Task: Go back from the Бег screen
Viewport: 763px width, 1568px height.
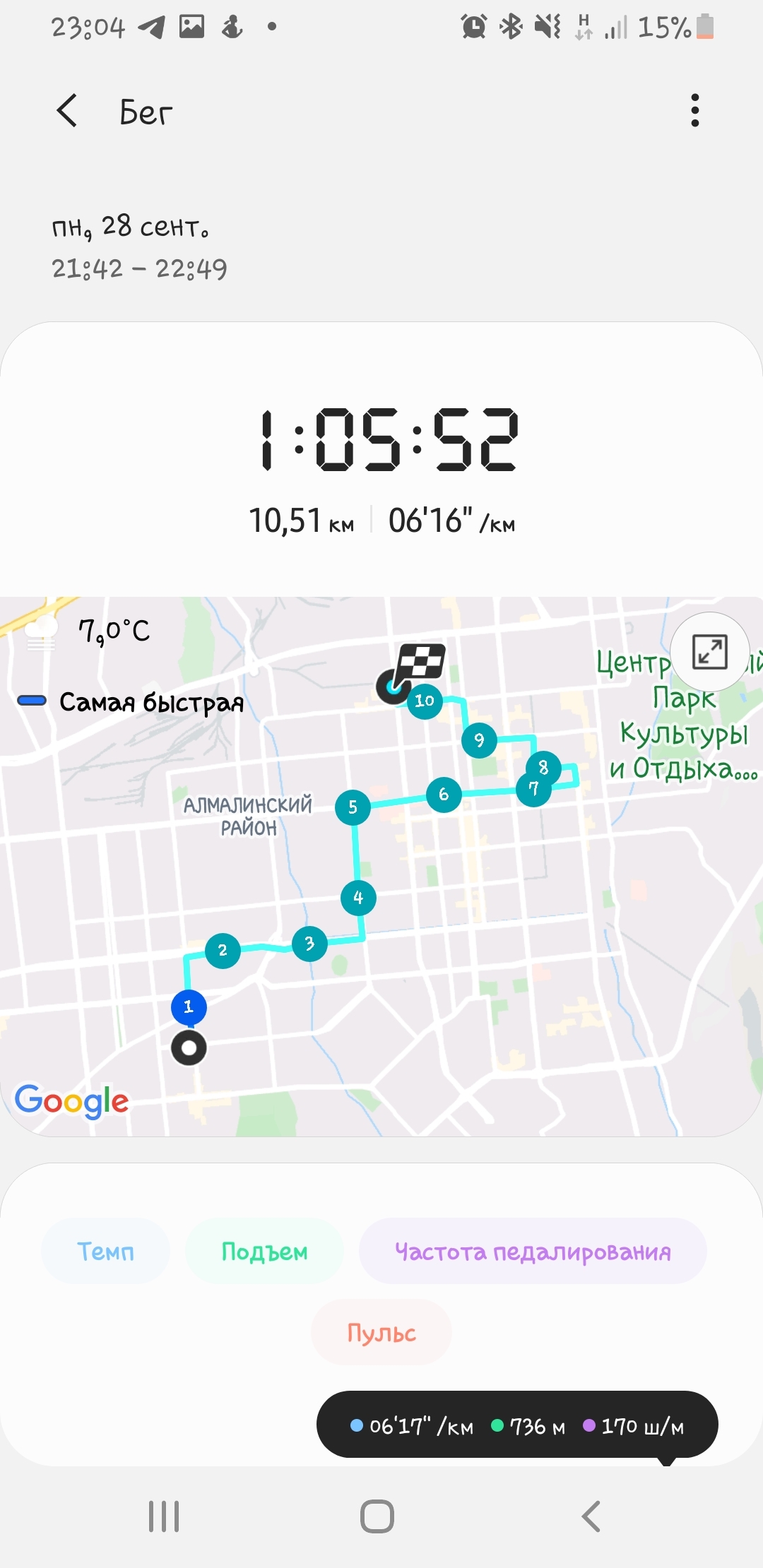Action: 67,111
